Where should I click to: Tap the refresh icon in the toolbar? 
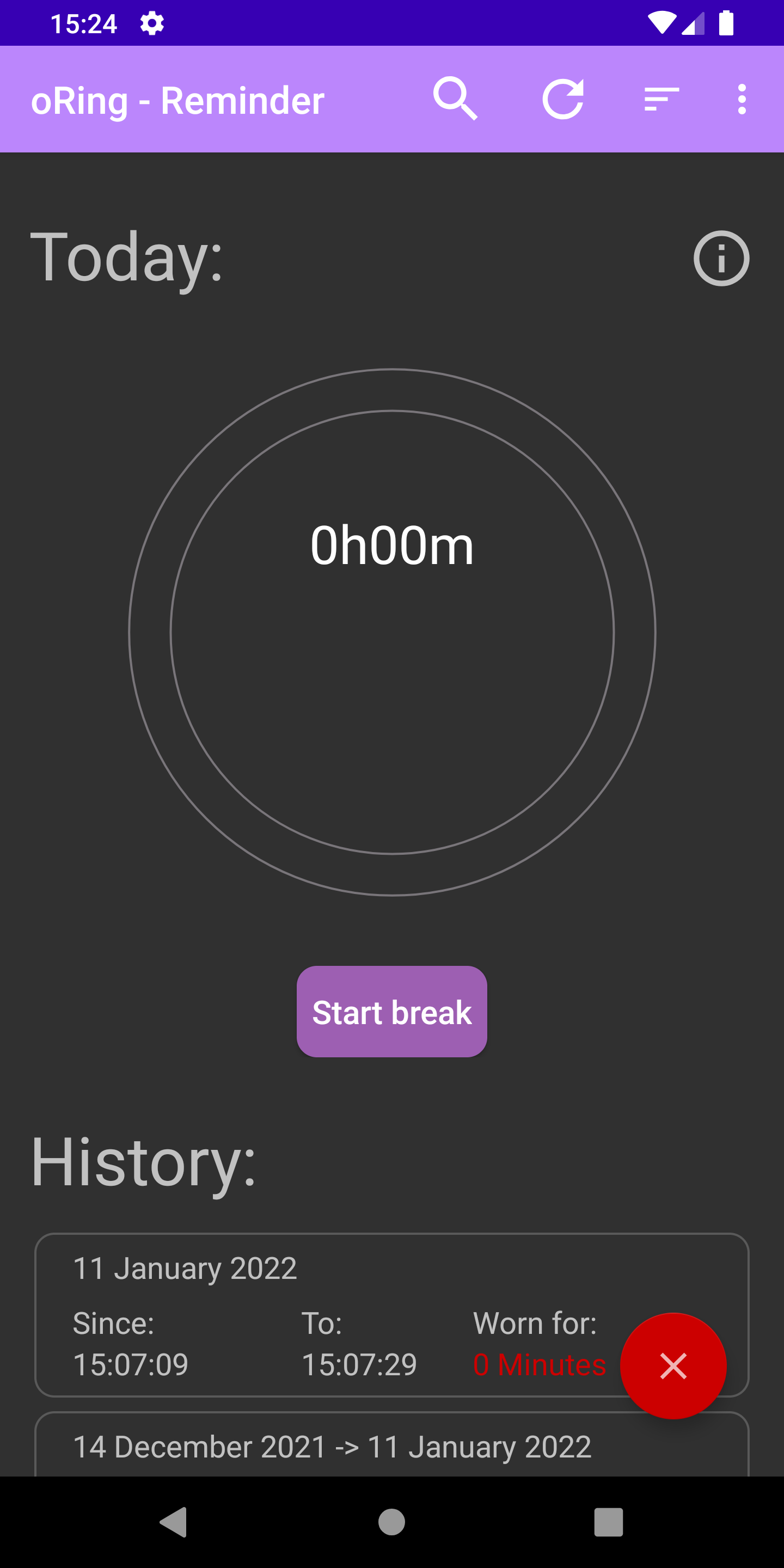point(563,99)
